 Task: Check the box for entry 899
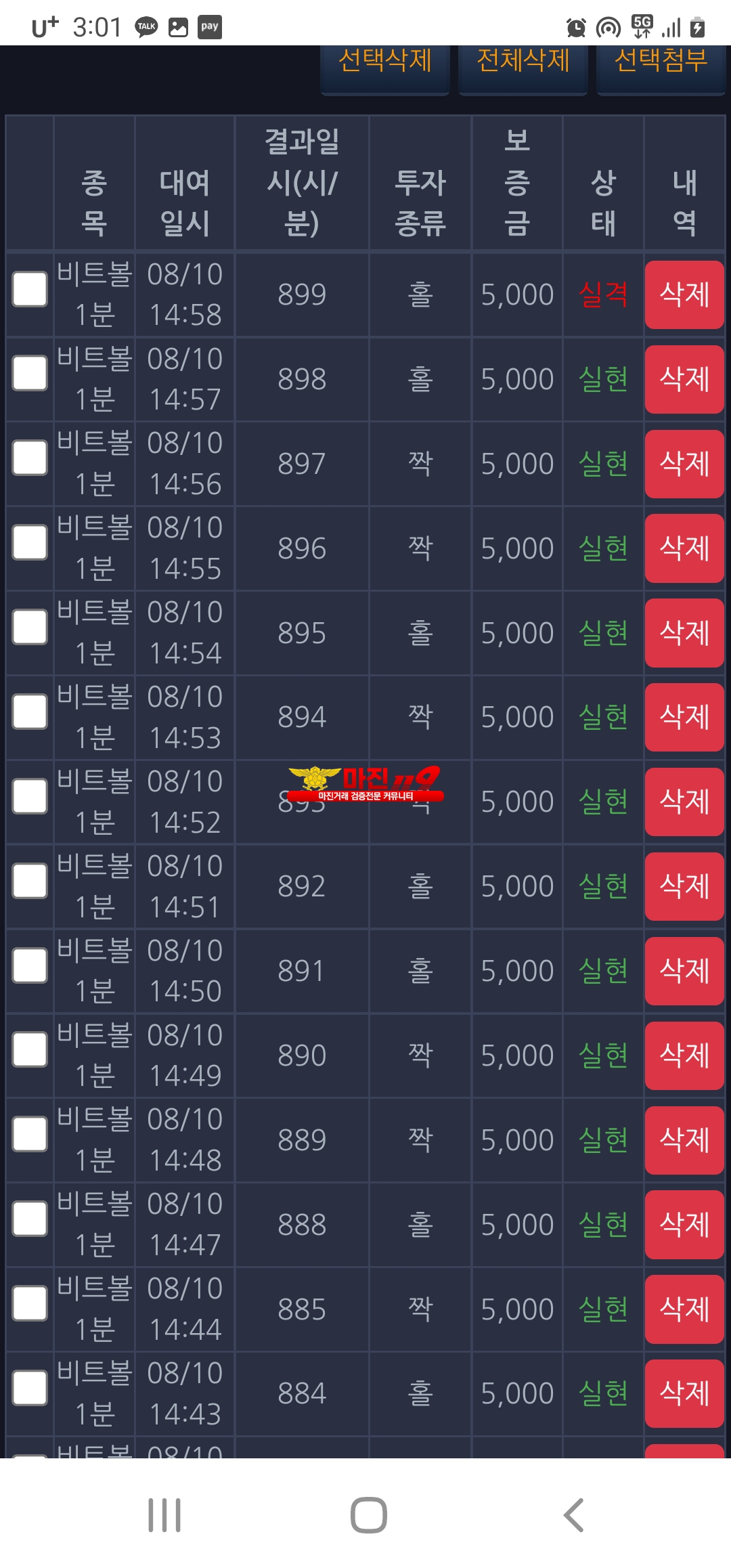(30, 289)
